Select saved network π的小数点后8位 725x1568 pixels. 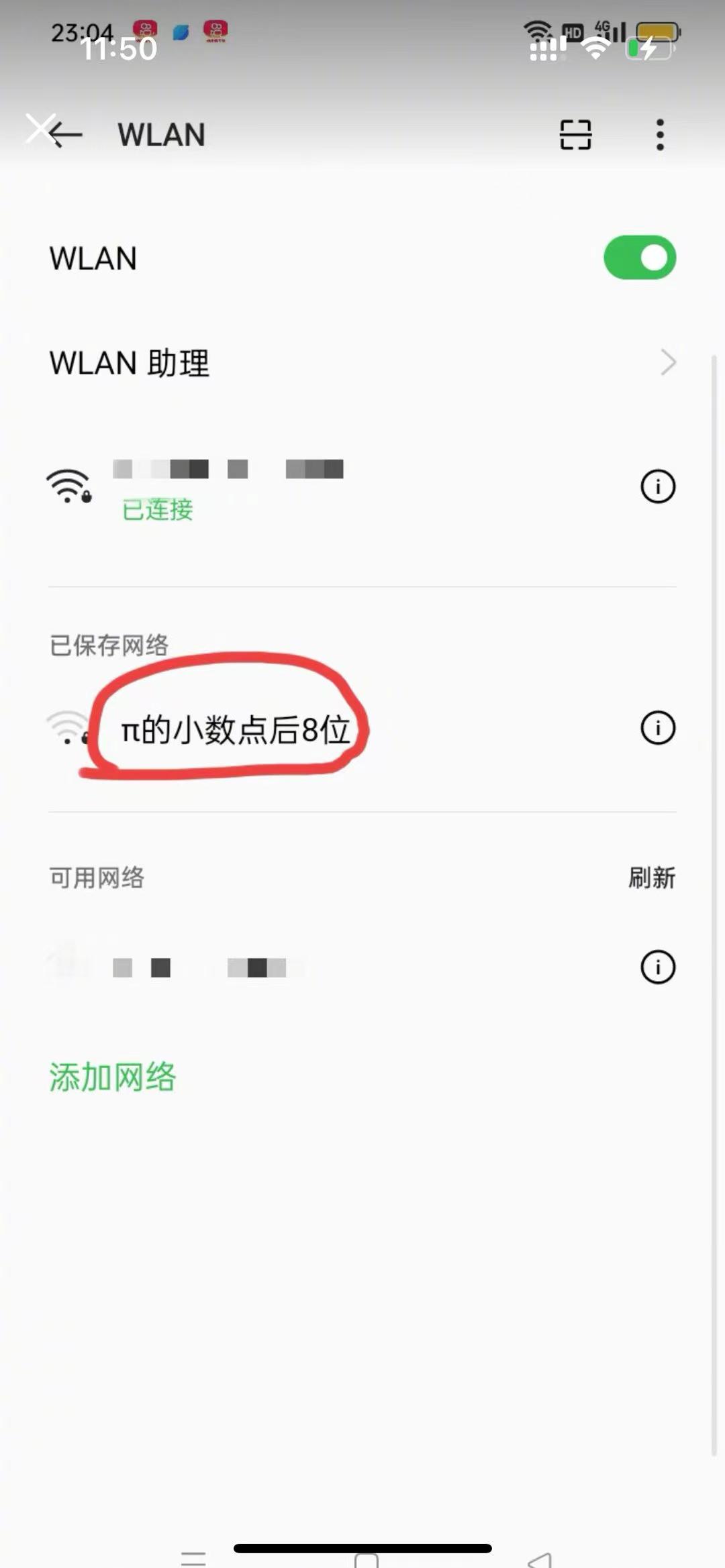click(235, 729)
